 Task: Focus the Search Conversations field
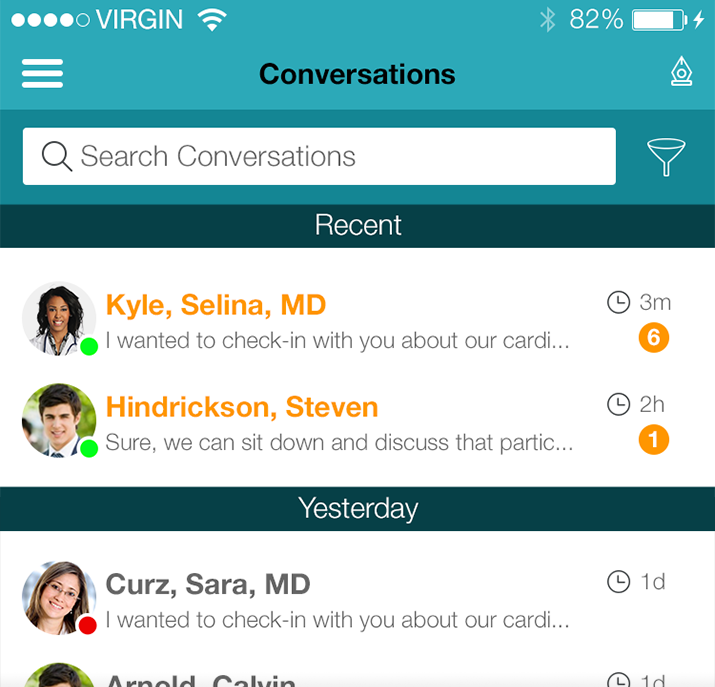click(x=320, y=157)
